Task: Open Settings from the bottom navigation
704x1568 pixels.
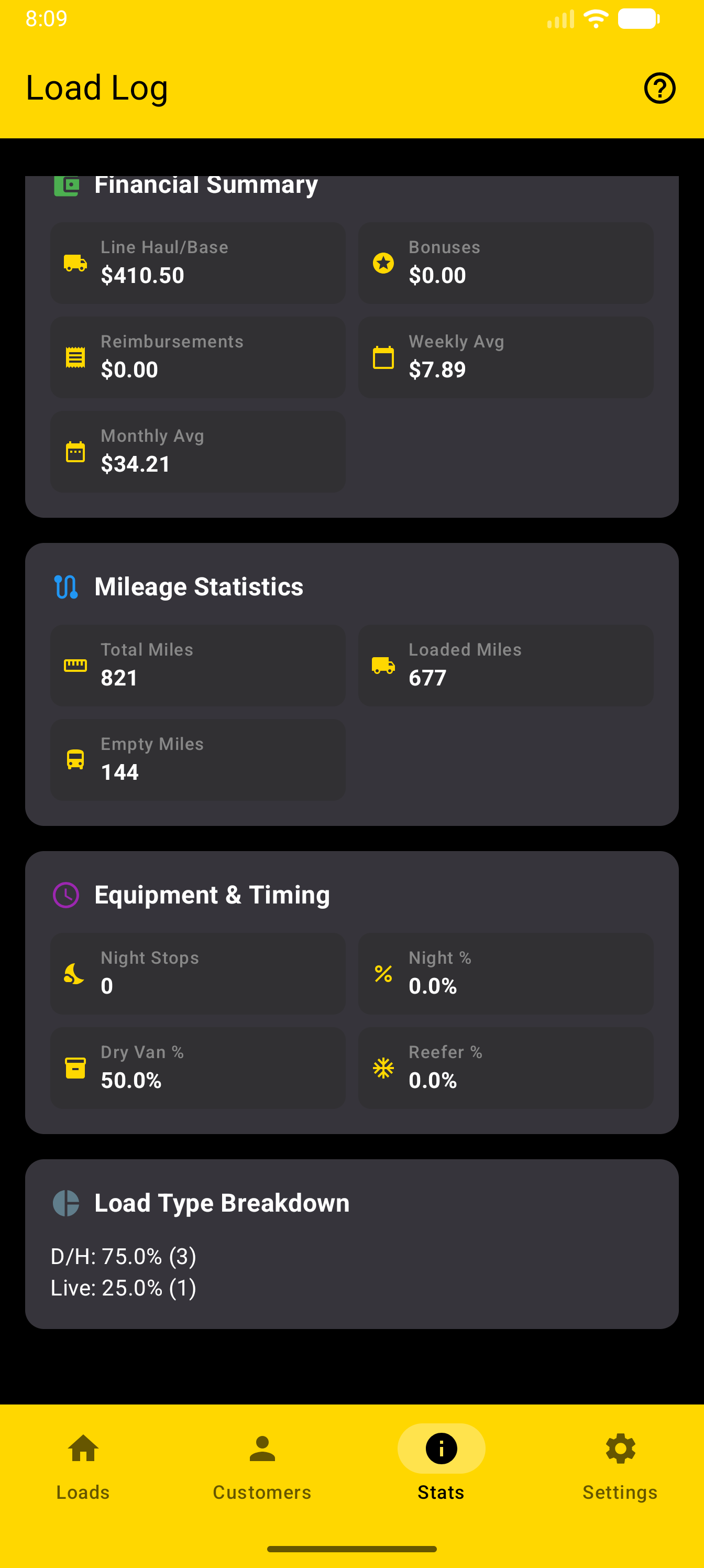Action: click(620, 1470)
